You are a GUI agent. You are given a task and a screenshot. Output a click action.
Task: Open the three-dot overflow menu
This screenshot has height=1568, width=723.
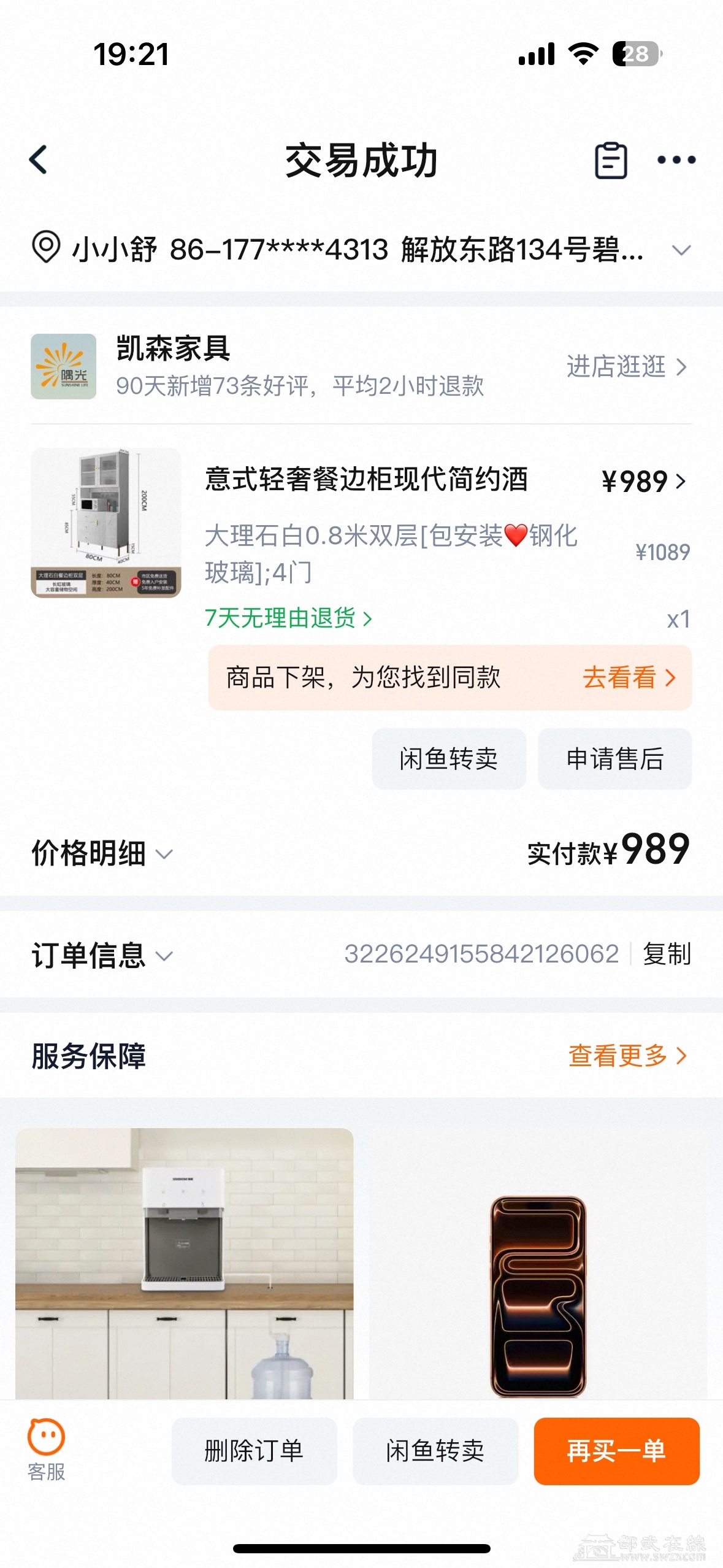tap(676, 160)
